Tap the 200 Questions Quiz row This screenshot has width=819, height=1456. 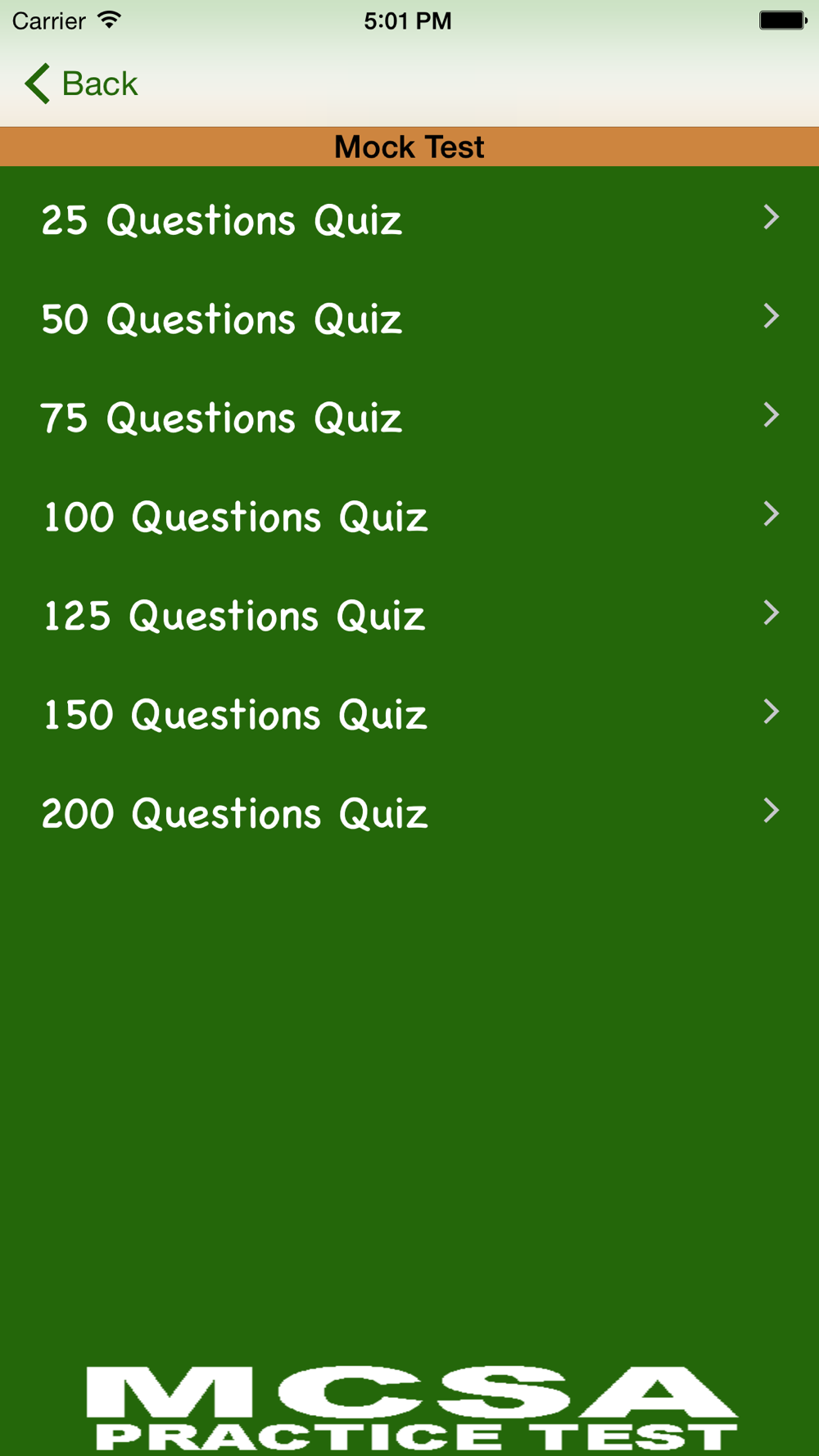(409, 813)
